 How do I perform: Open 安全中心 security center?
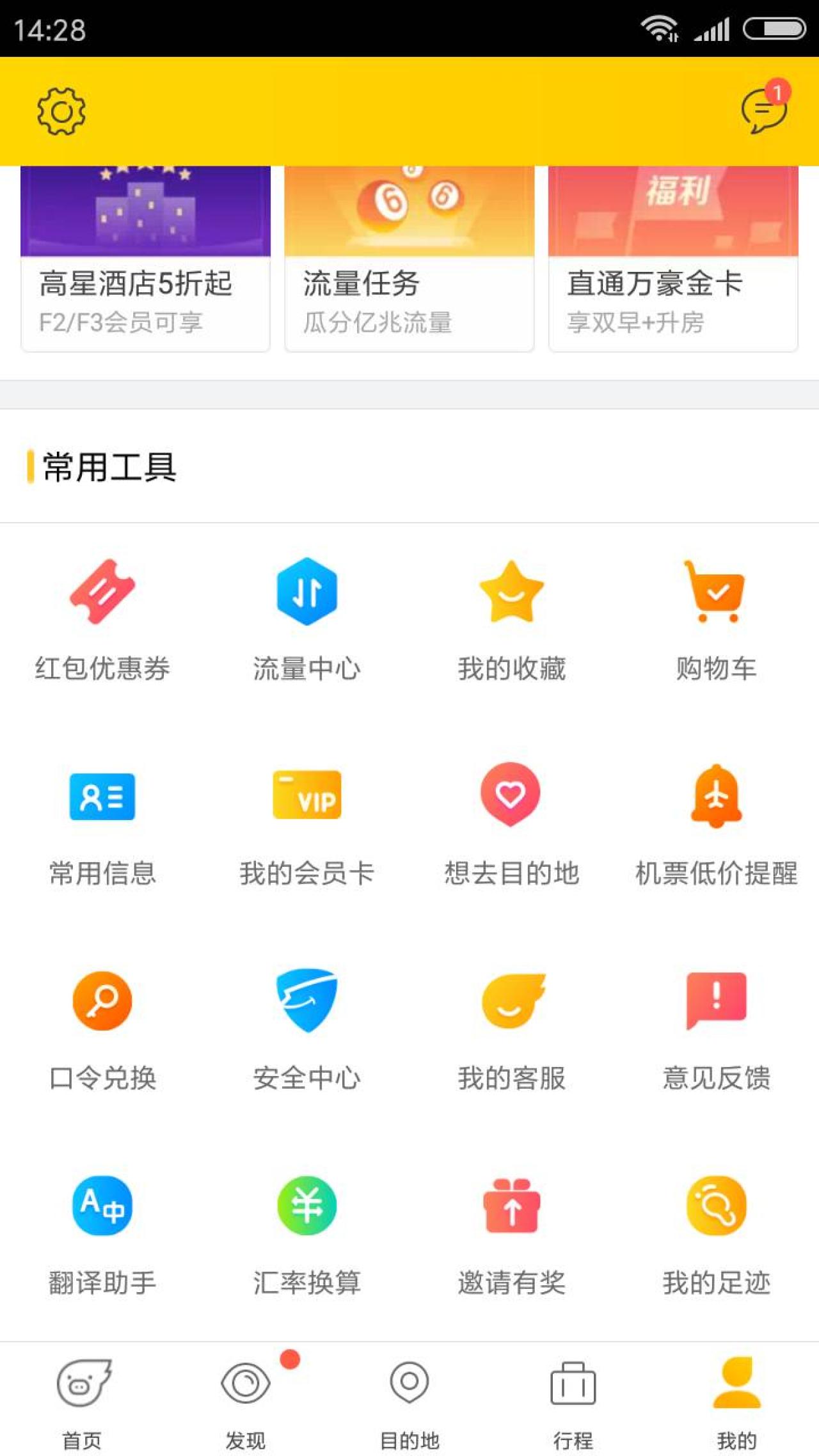[x=307, y=1028]
